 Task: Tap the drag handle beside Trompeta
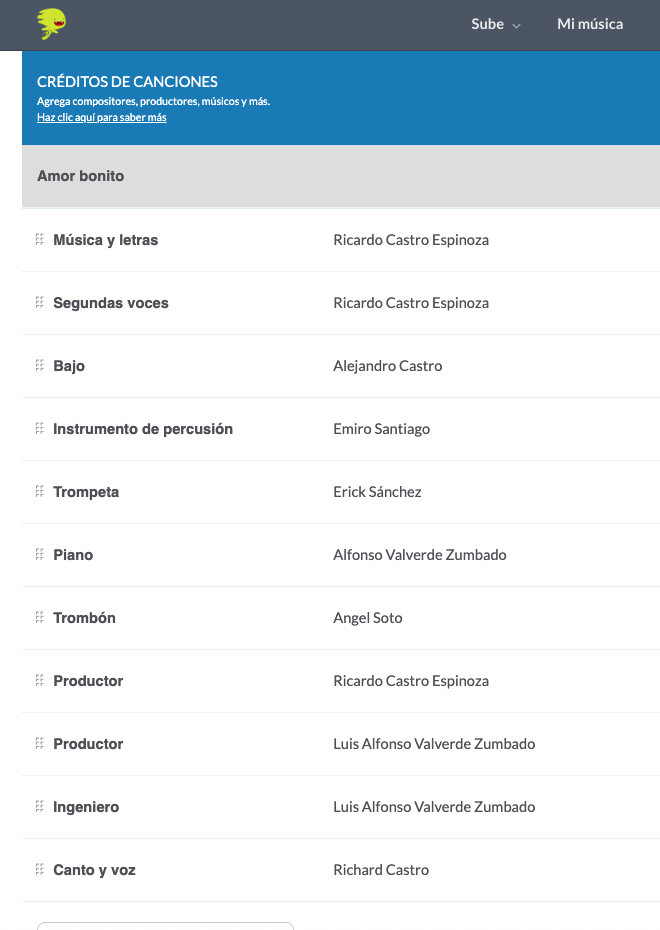(40, 492)
